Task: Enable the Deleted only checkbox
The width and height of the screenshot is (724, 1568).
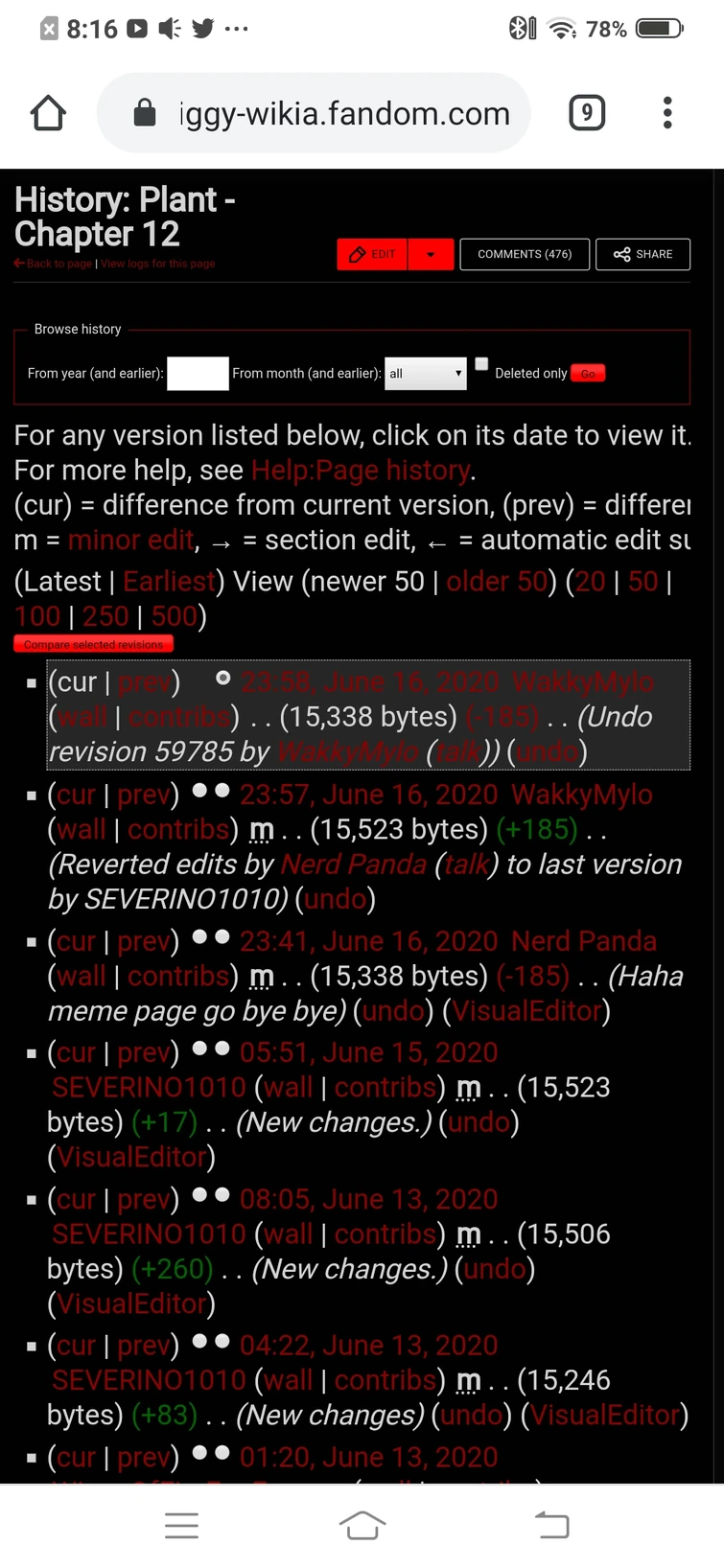Action: (x=481, y=363)
